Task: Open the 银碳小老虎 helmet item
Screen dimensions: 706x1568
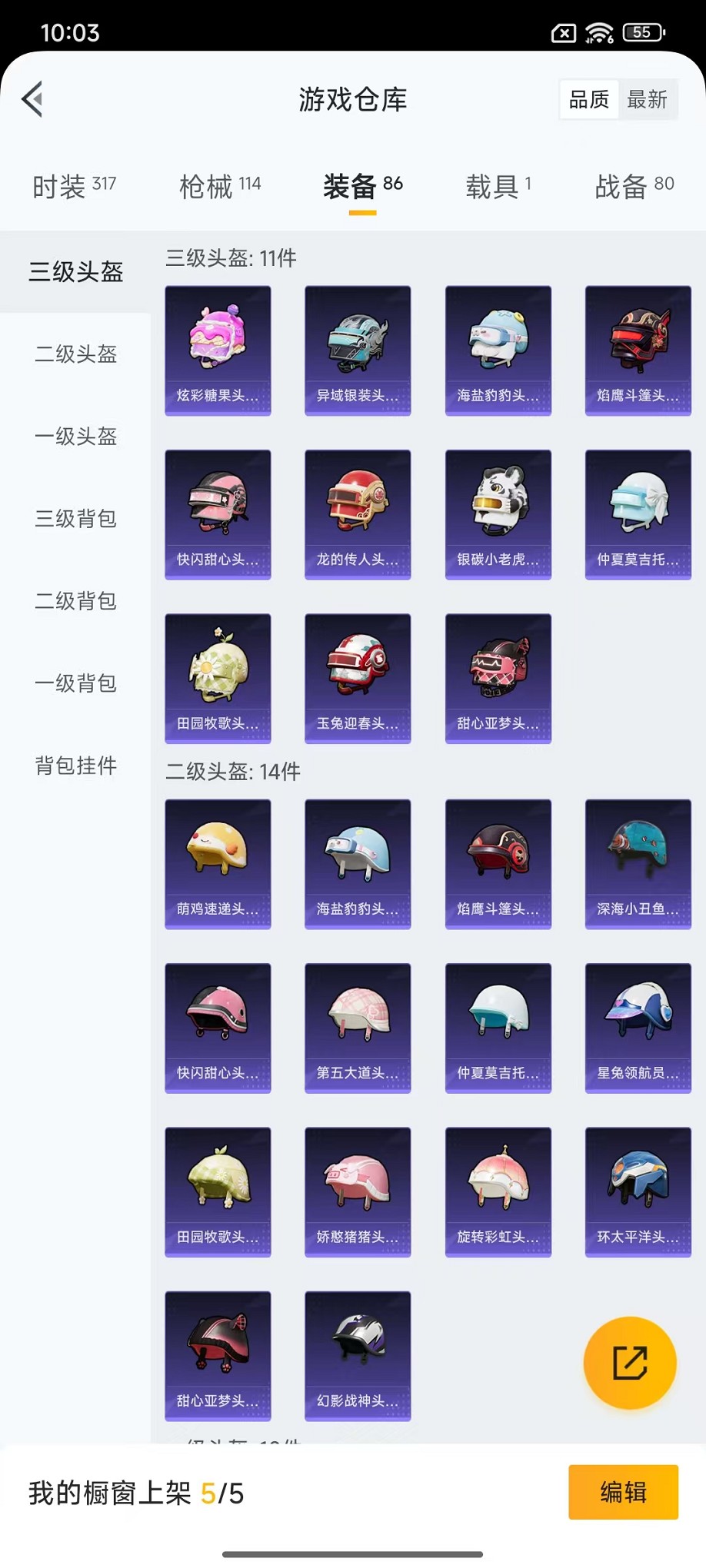Action: (498, 514)
